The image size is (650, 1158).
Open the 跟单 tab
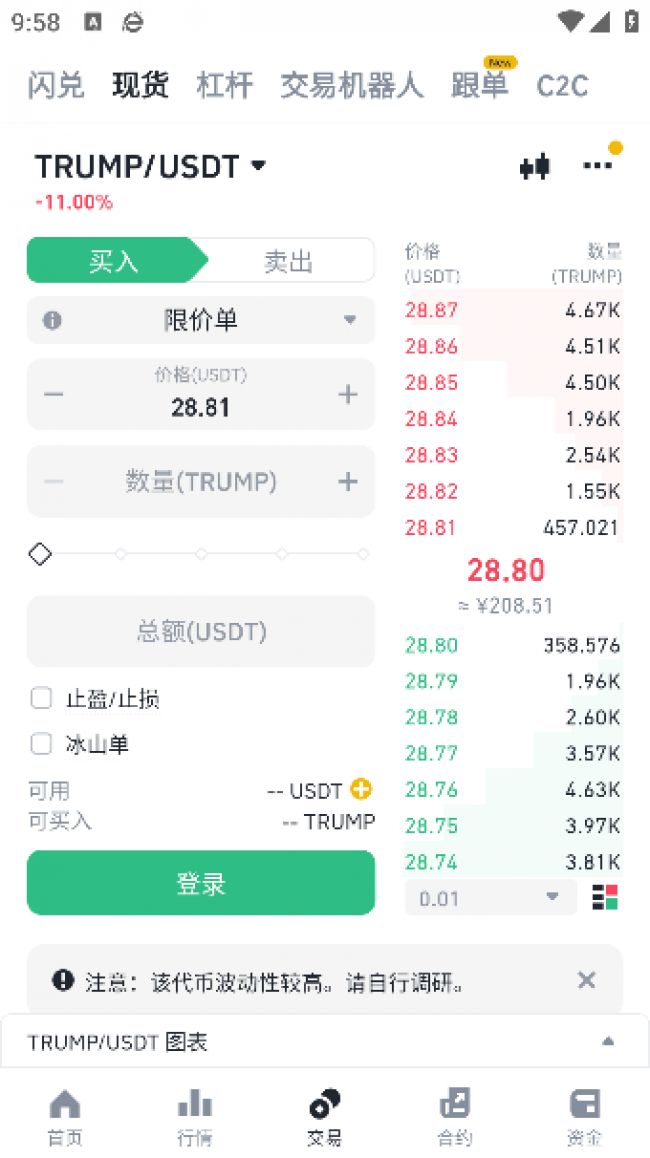click(x=479, y=86)
